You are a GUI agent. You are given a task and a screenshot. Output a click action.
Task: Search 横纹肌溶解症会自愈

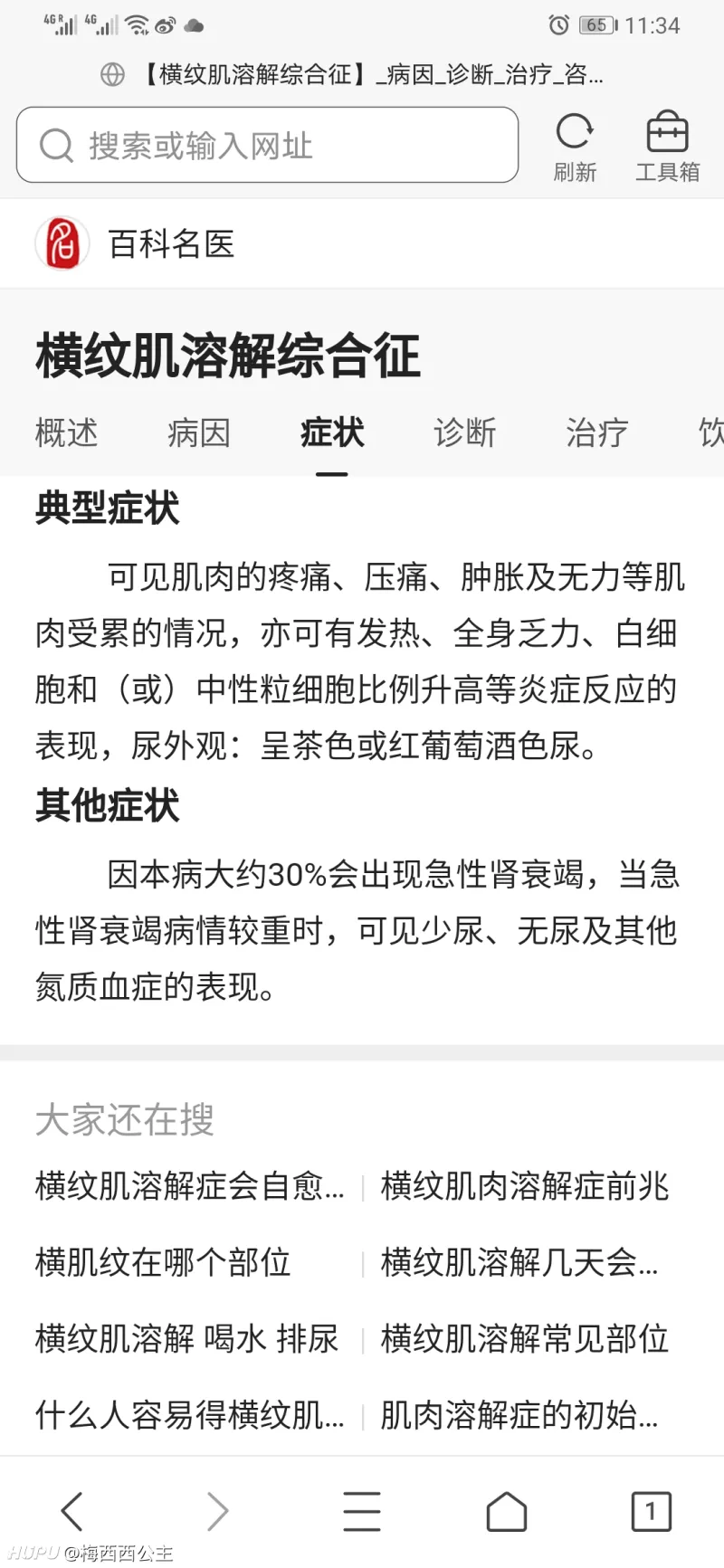190,1186
